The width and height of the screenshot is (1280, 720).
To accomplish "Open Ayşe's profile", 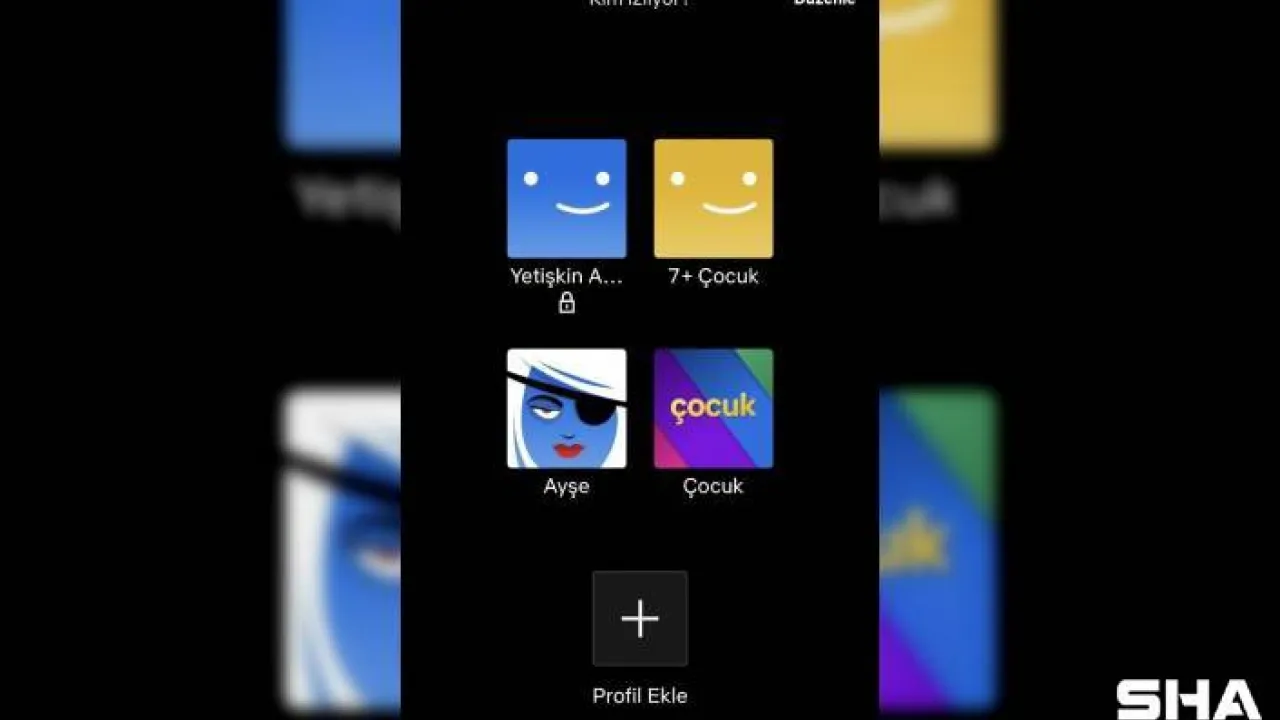I will point(566,408).
